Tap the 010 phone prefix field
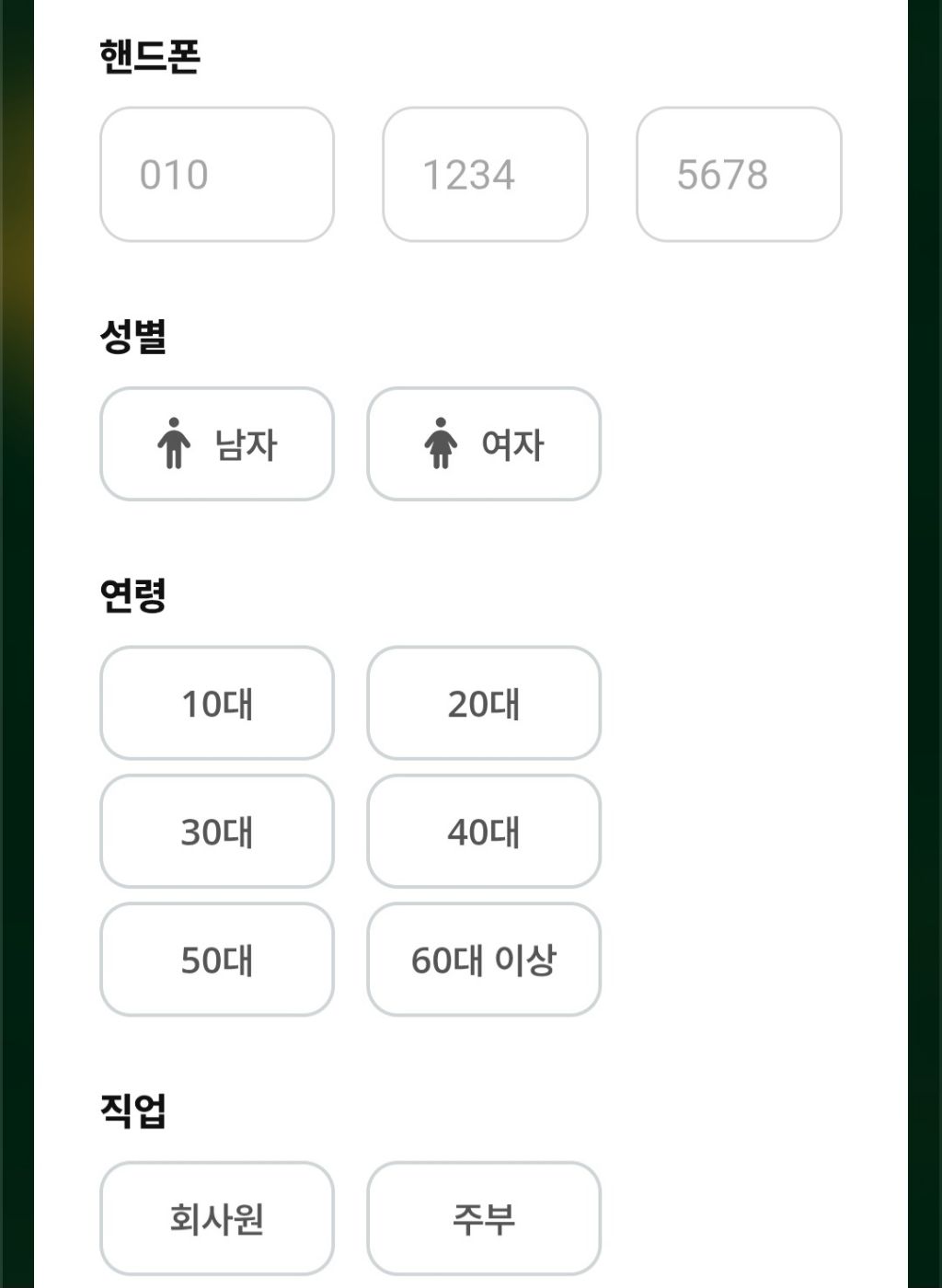 pos(216,175)
